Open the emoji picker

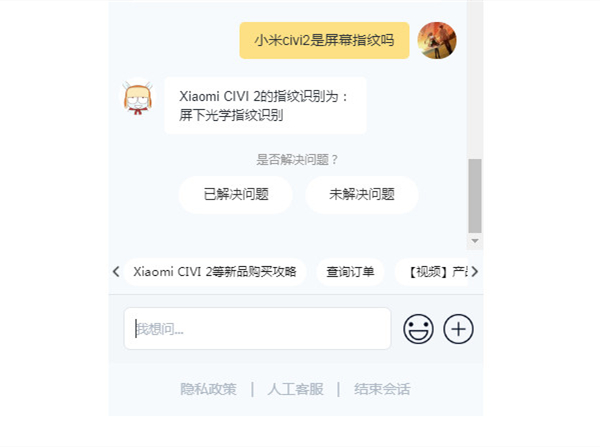point(418,329)
